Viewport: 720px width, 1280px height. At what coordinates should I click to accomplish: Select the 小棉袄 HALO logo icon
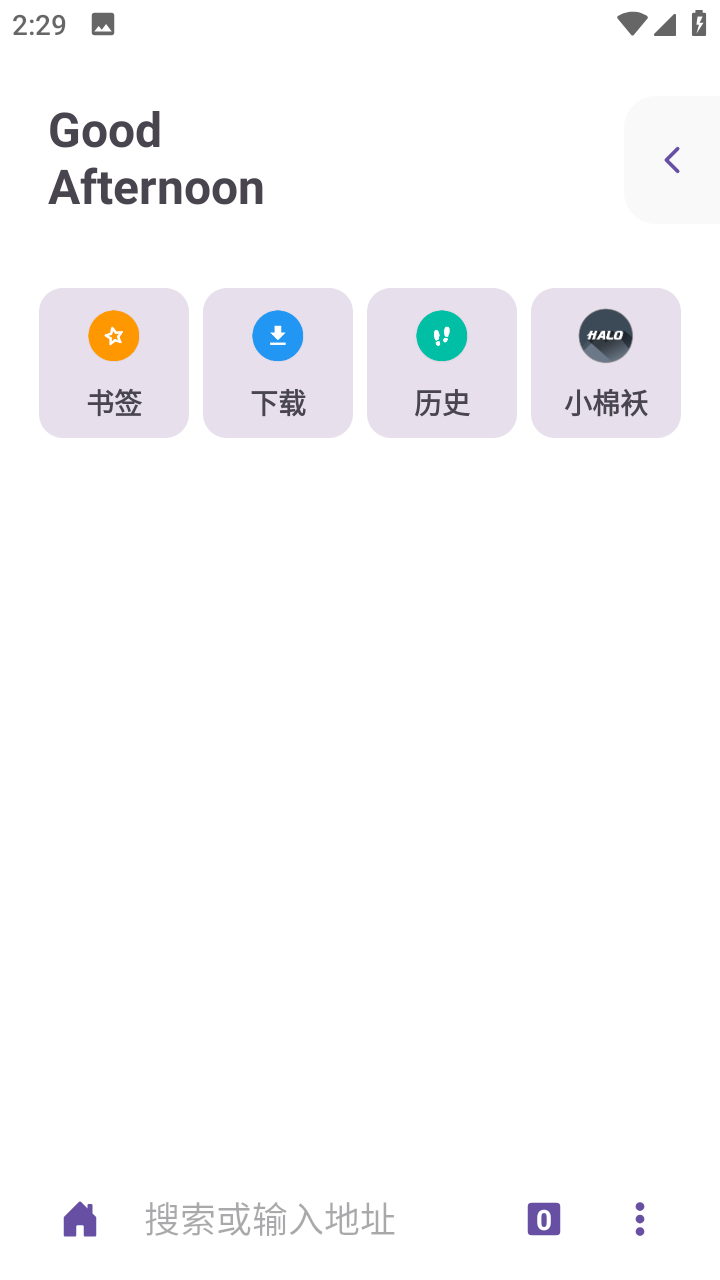coord(606,336)
